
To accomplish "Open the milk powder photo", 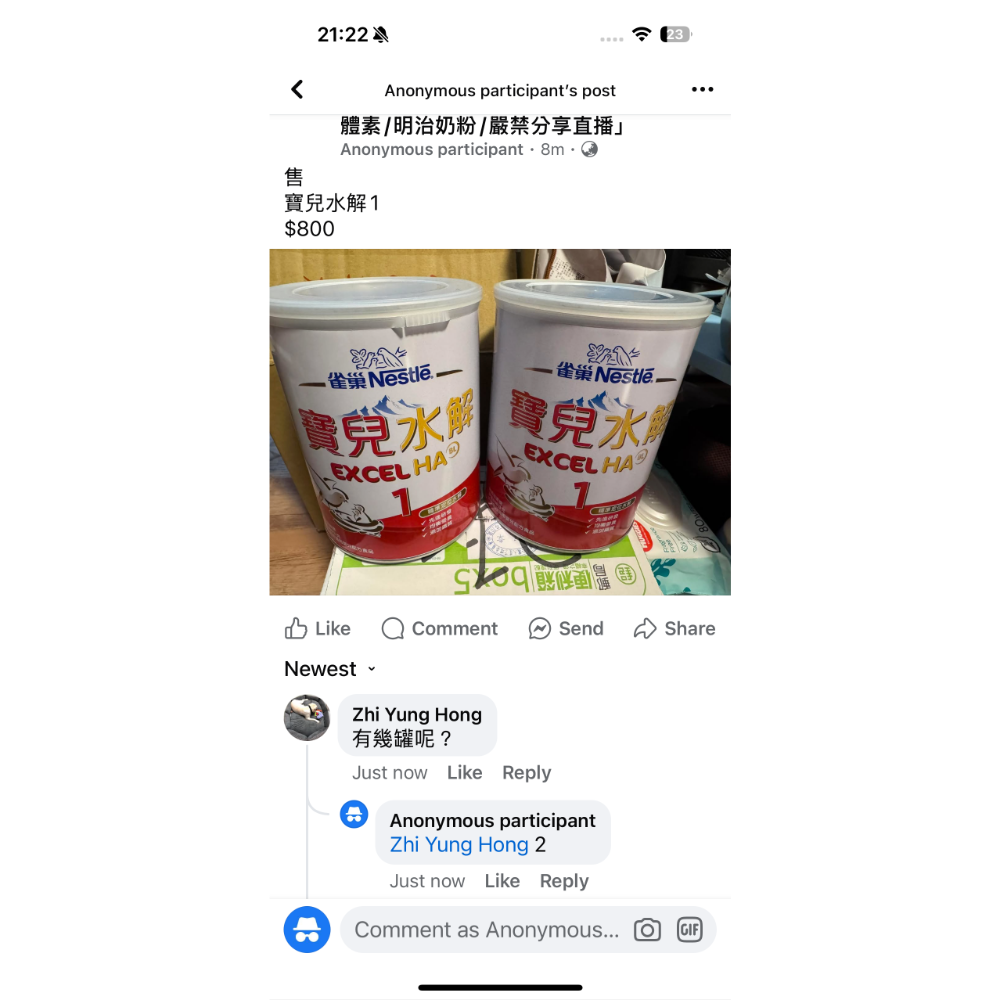I will 500,422.
